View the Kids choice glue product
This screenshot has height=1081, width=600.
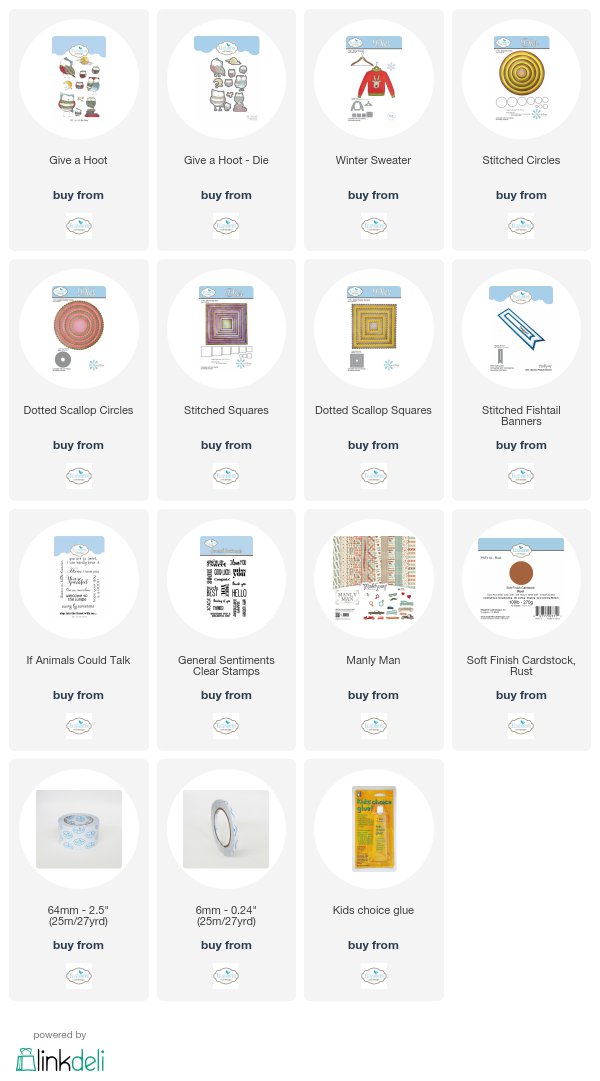tap(374, 880)
